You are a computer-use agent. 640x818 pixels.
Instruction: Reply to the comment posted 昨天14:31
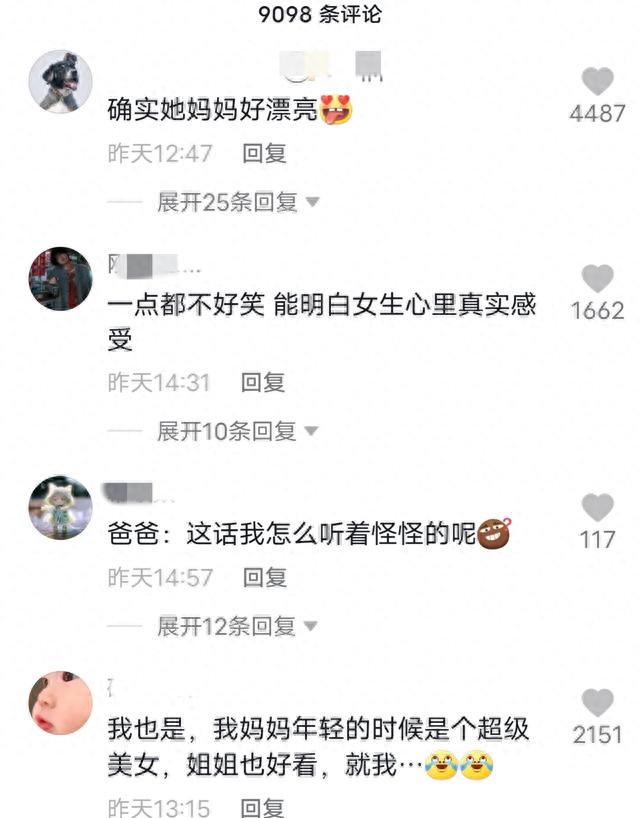click(264, 382)
